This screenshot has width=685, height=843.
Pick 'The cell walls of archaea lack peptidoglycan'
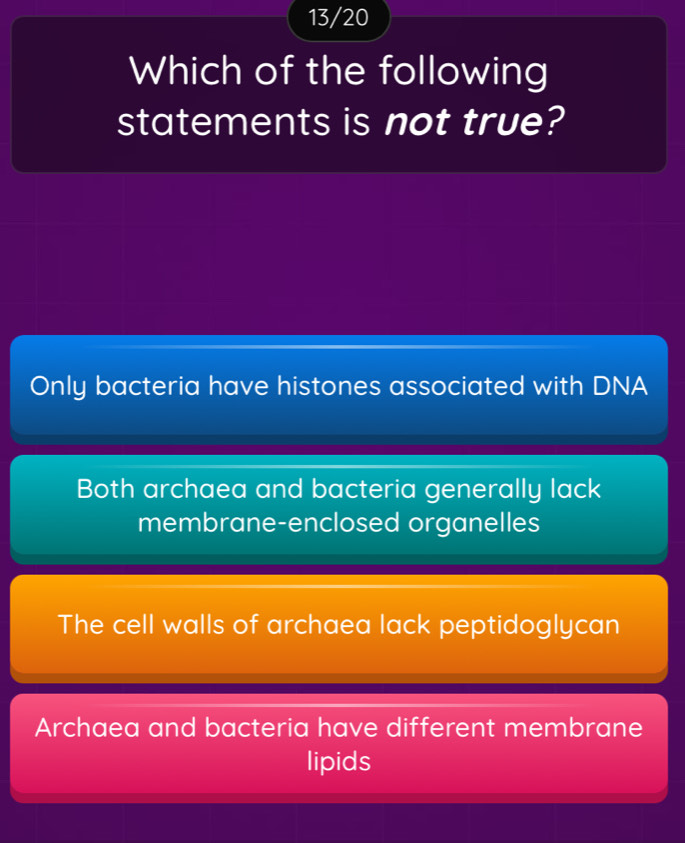pos(339,626)
